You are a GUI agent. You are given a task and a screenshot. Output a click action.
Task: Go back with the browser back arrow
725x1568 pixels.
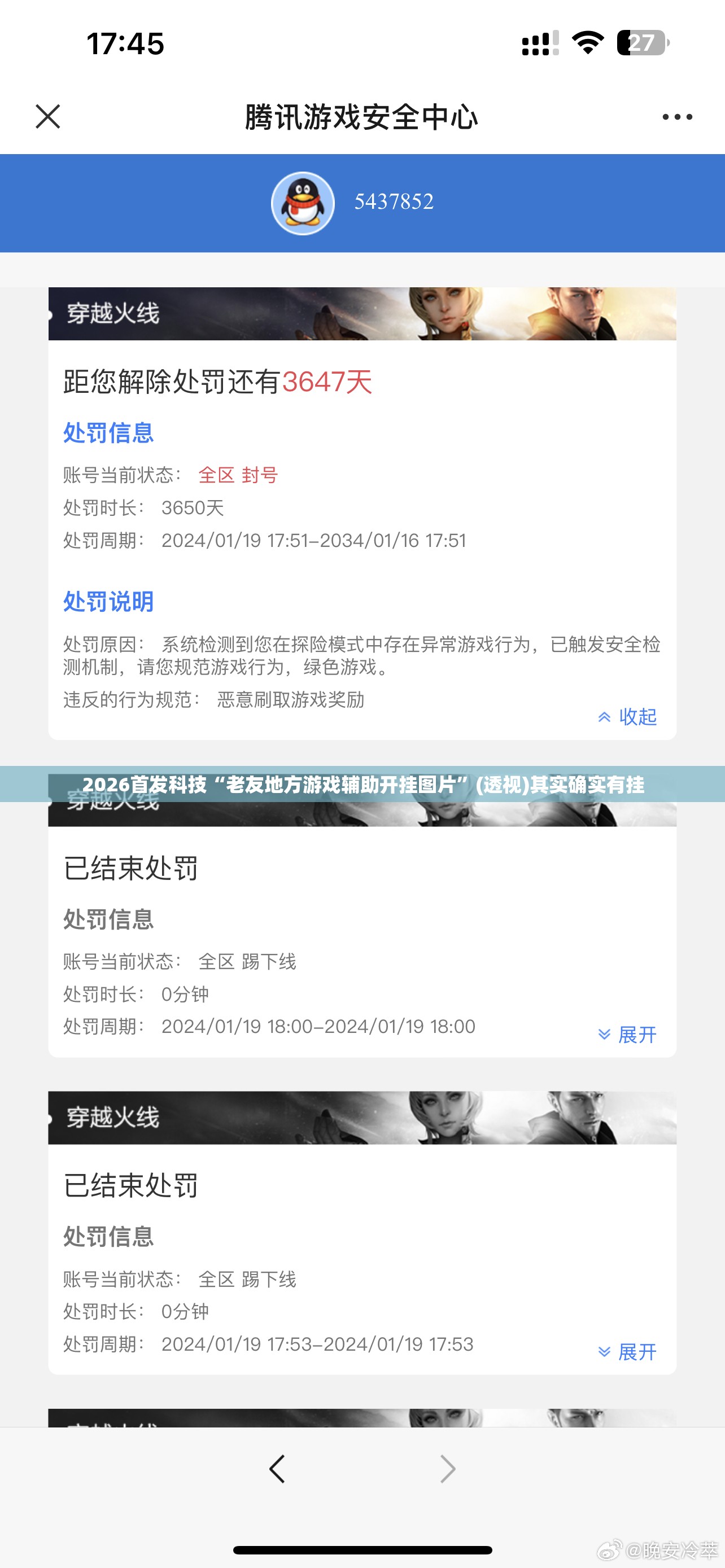point(277,1469)
